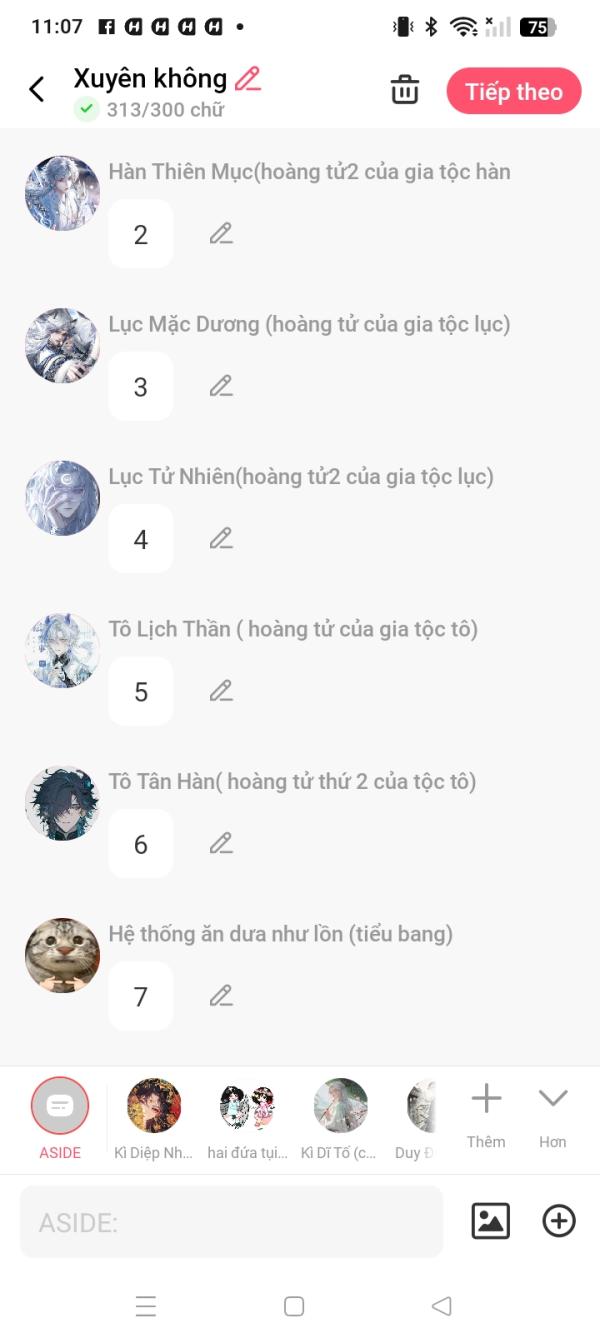Open the circled plus options
The width and height of the screenshot is (600, 1343).
click(559, 1221)
